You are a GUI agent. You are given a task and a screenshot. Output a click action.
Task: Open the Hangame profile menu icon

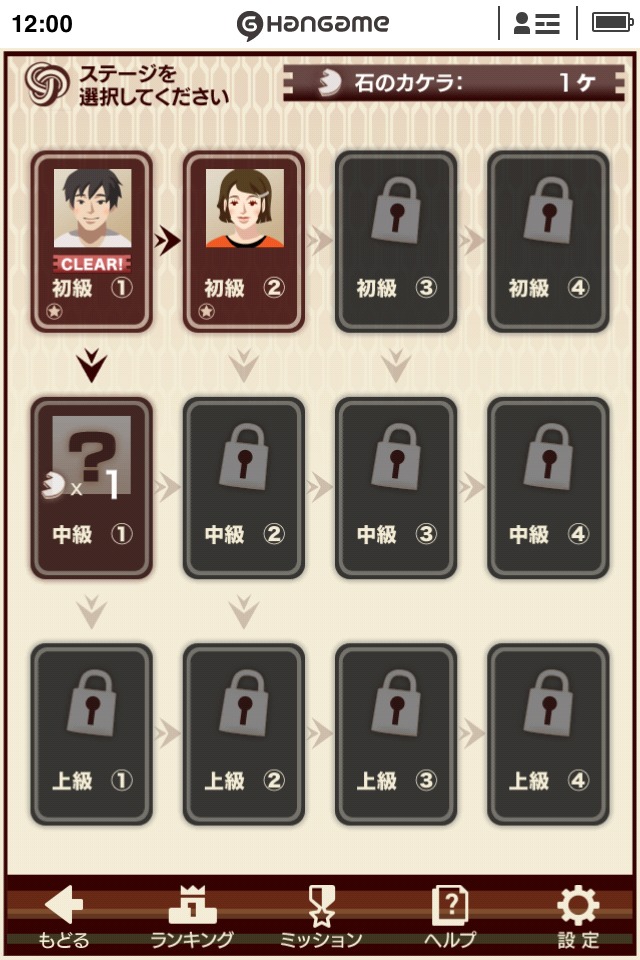(536, 24)
